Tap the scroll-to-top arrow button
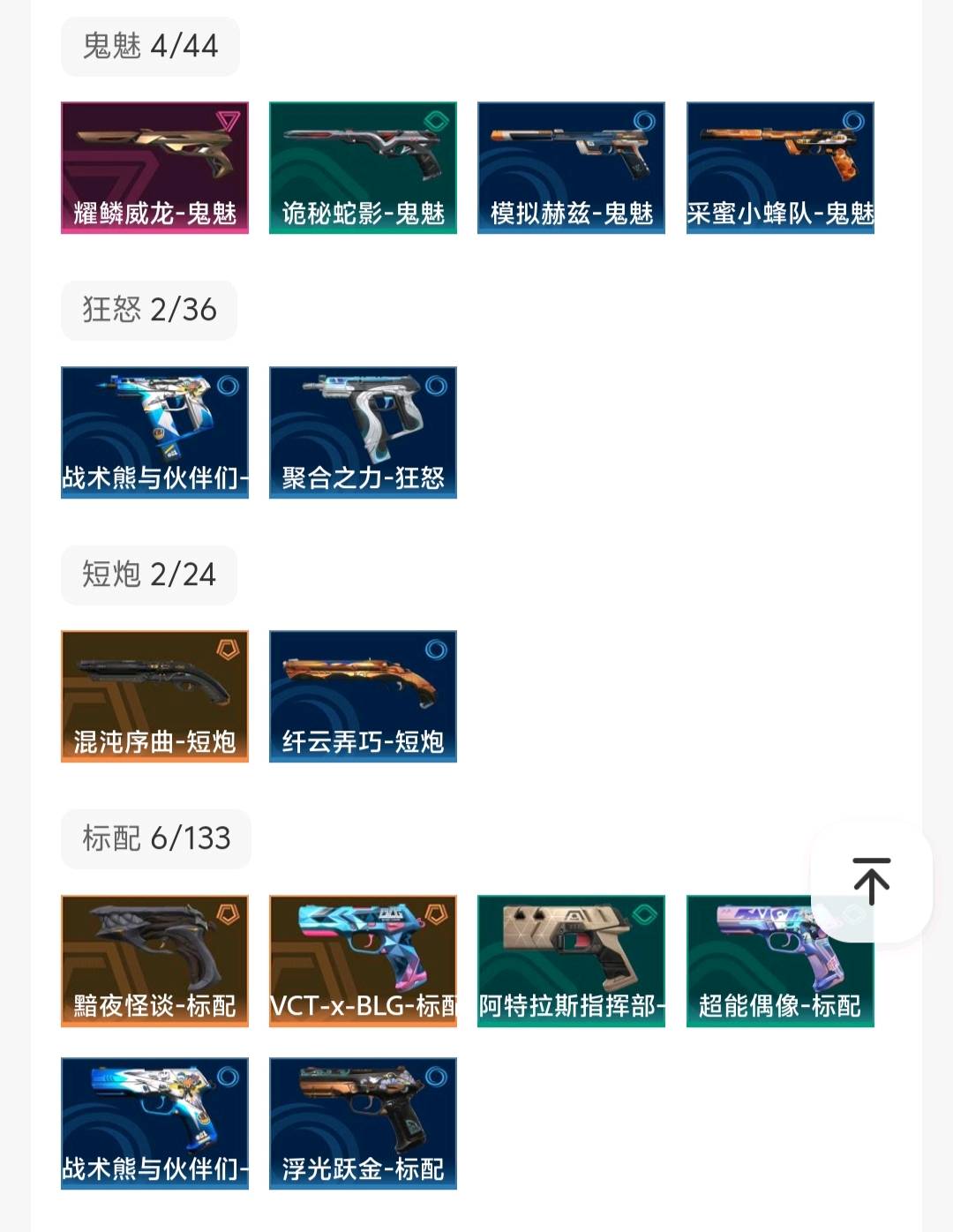 [x=871, y=881]
